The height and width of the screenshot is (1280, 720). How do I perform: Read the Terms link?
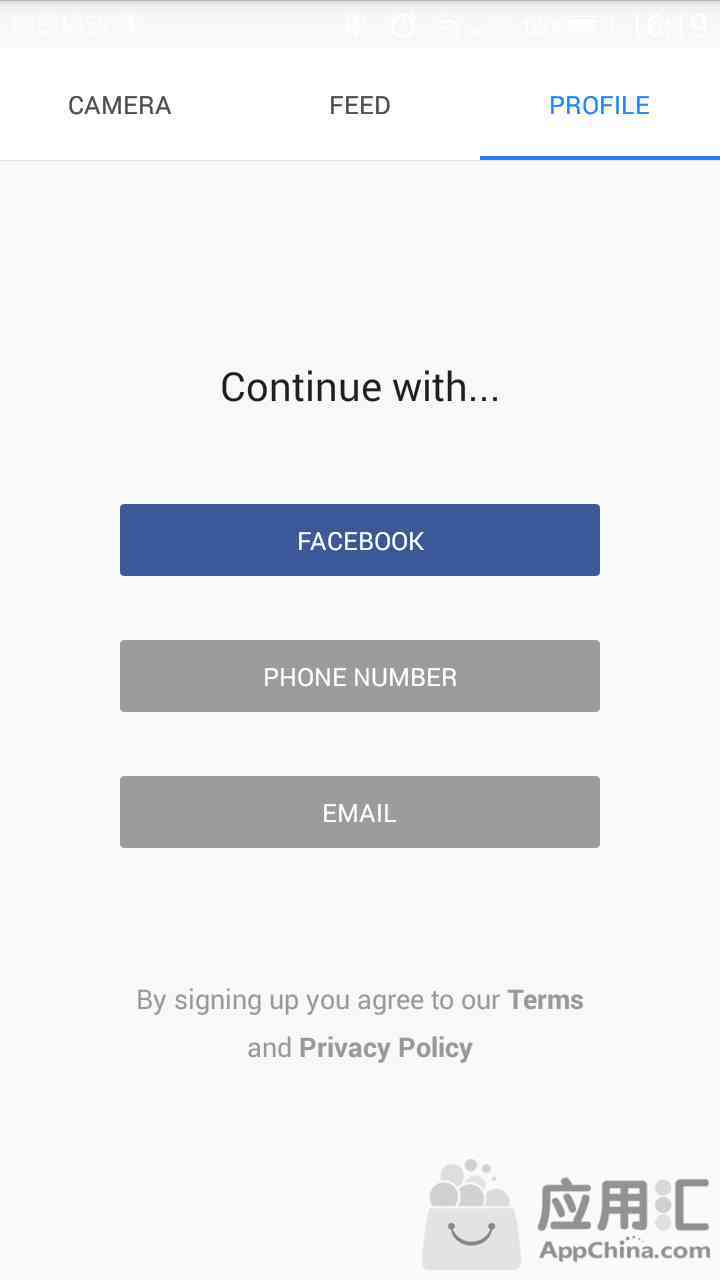(545, 1000)
